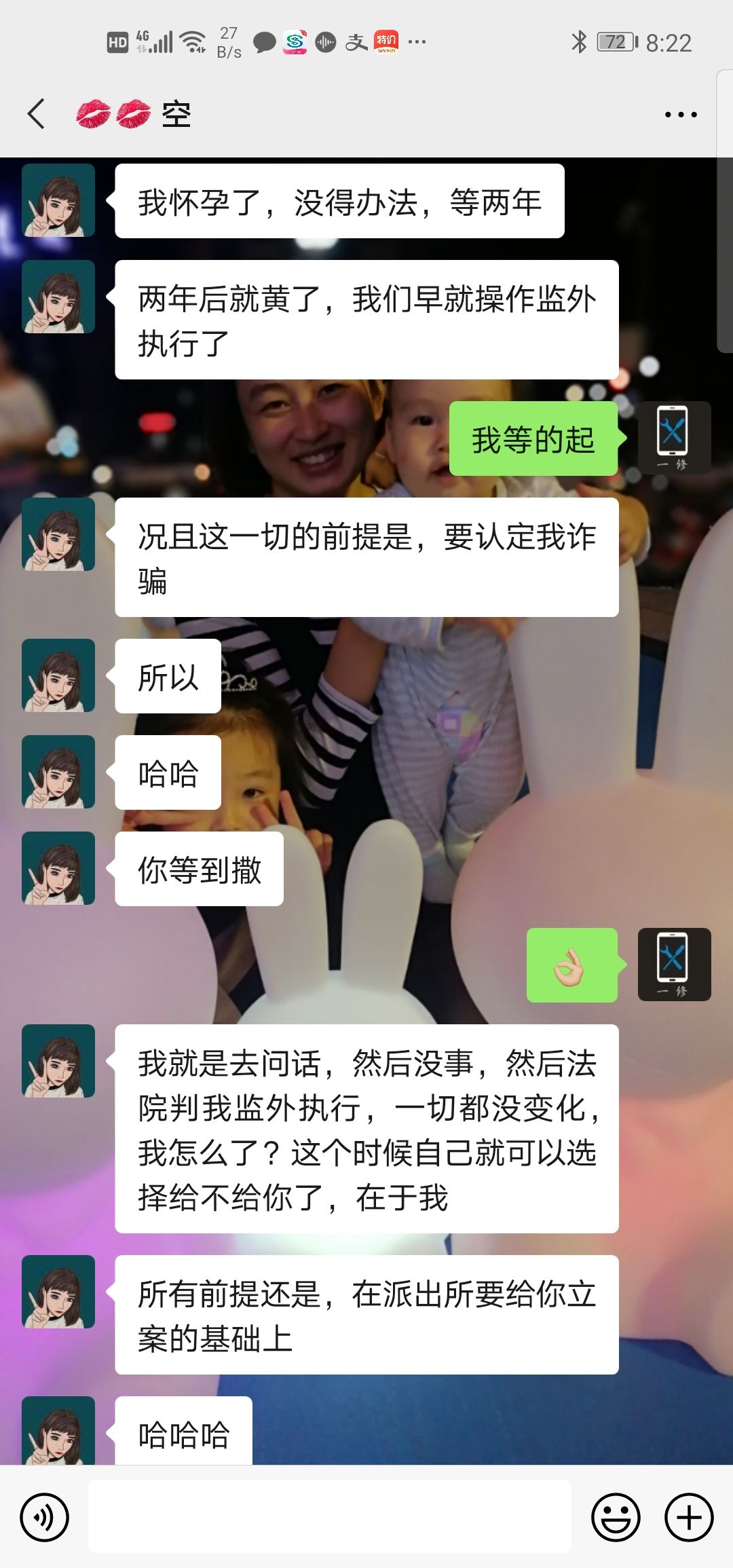The width and height of the screenshot is (733, 1568).
Task: Open the plus attachment menu
Action: point(689,1517)
